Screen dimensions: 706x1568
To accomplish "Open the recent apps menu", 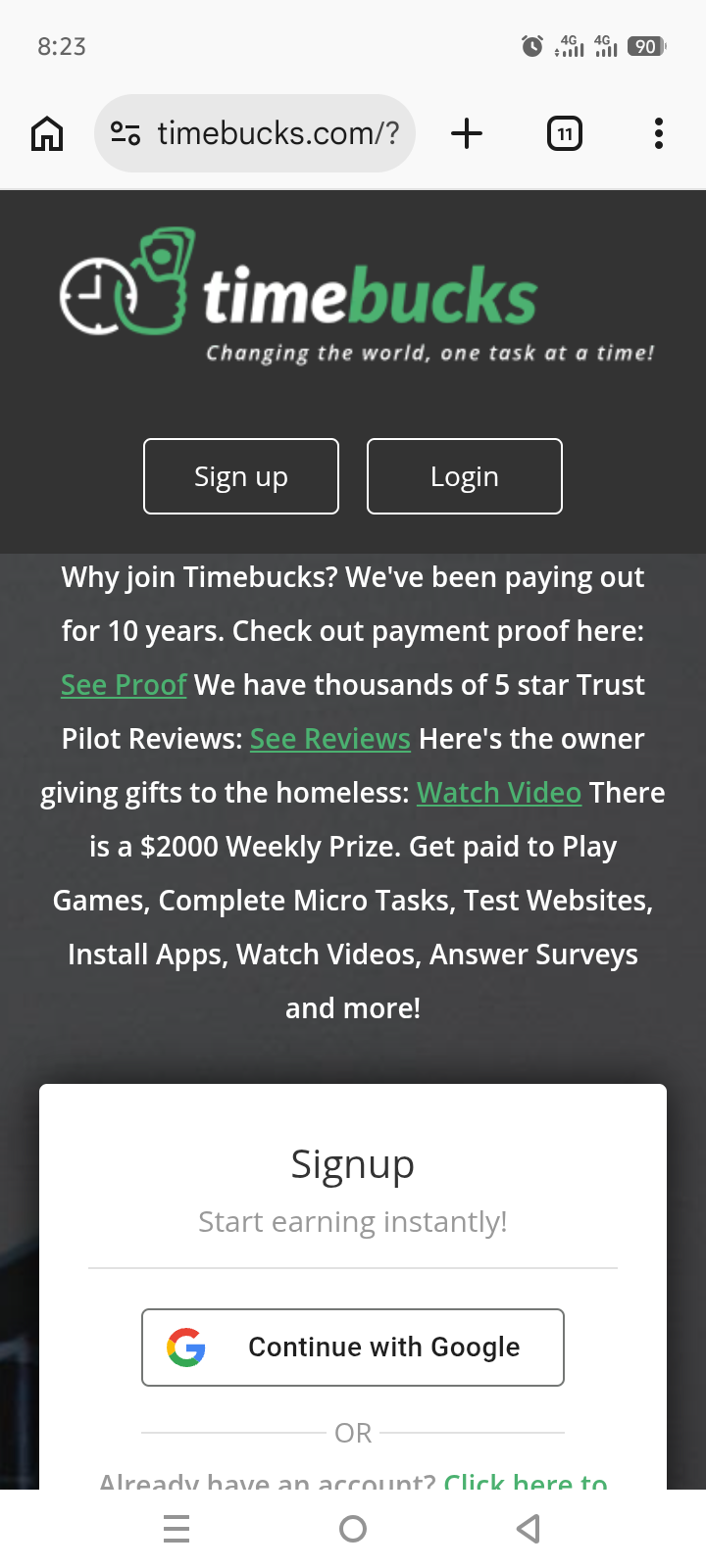I will click(176, 1529).
